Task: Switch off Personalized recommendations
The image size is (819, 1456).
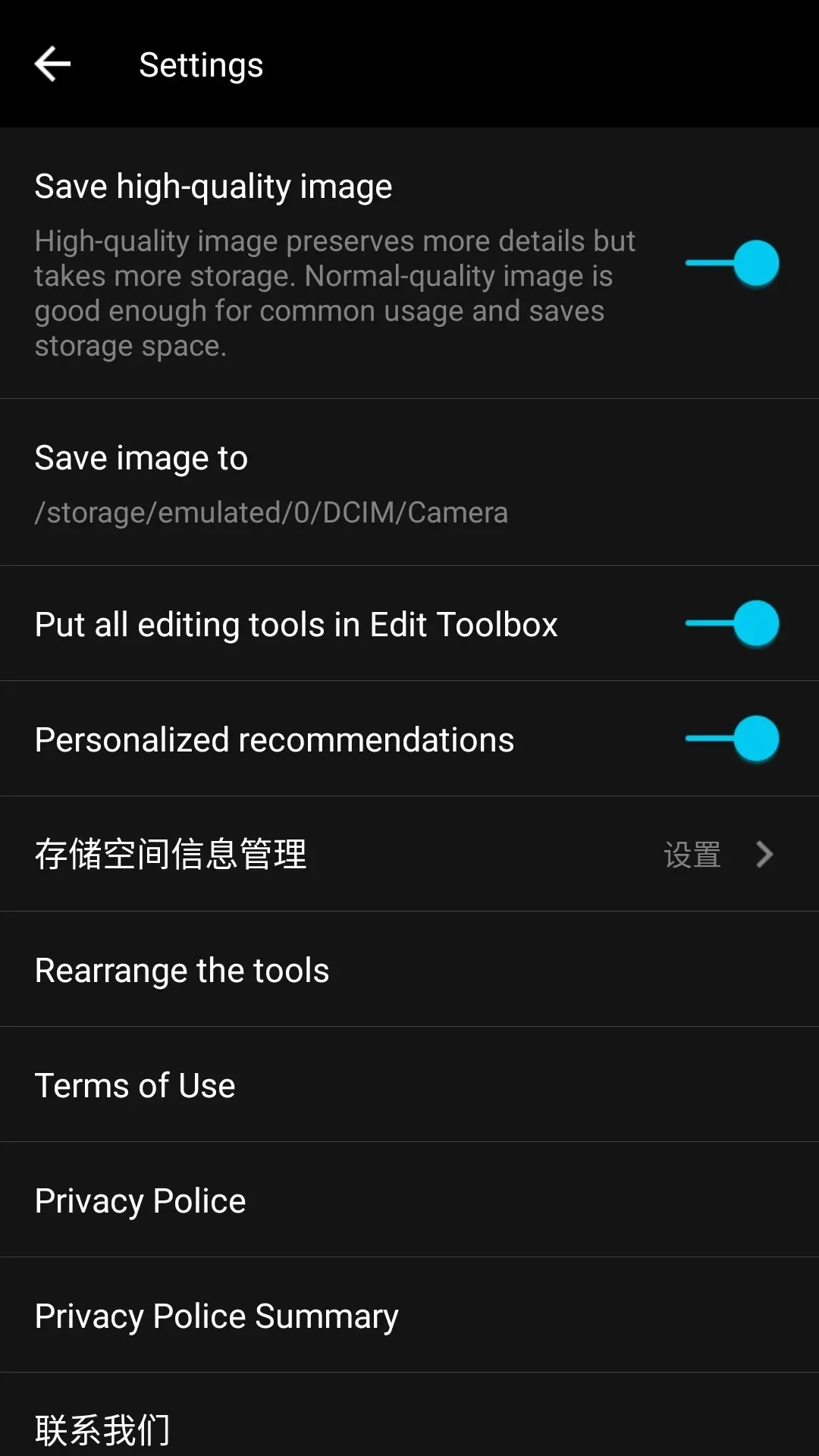Action: (733, 739)
